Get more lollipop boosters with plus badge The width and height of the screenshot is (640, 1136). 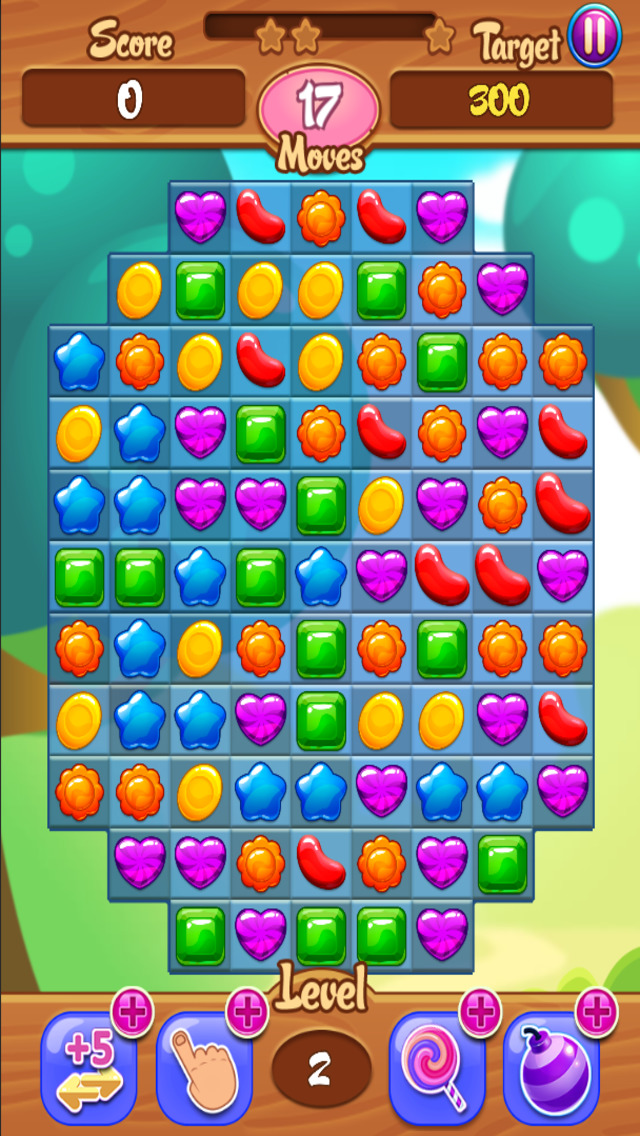(481, 1011)
